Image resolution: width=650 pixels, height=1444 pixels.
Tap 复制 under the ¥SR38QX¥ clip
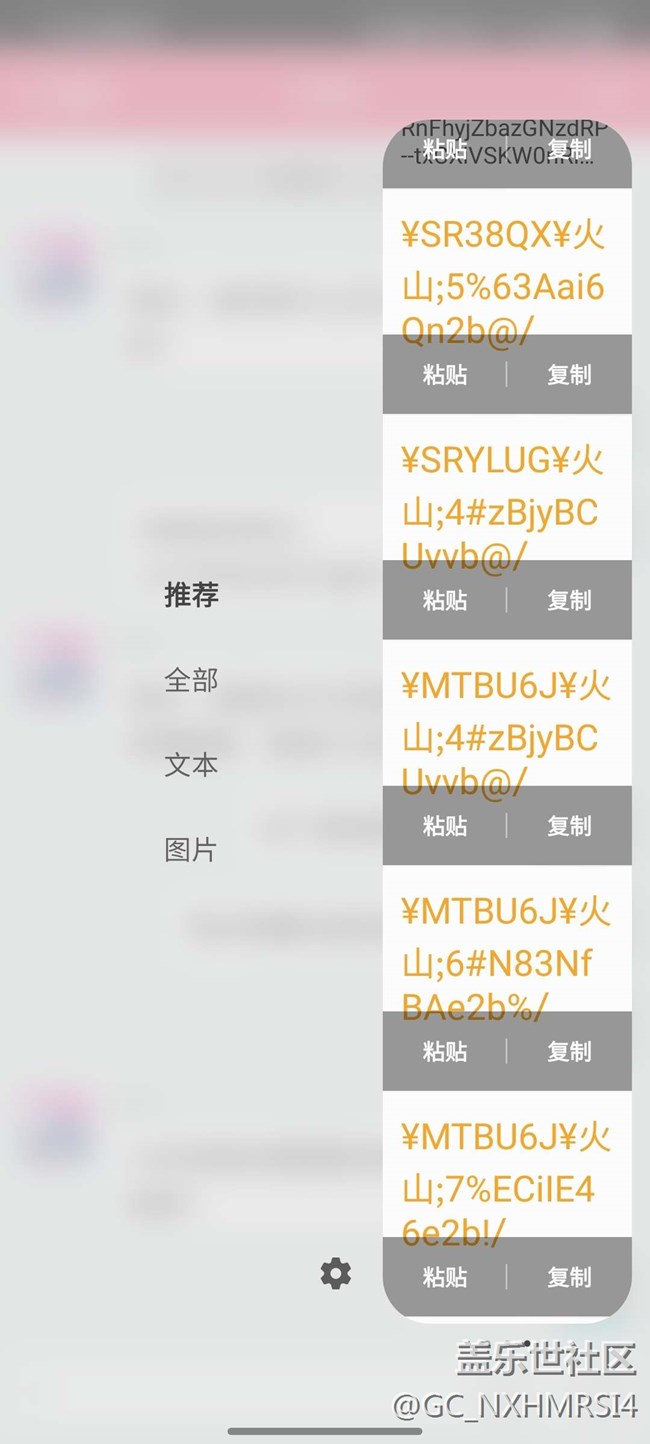[x=569, y=375]
